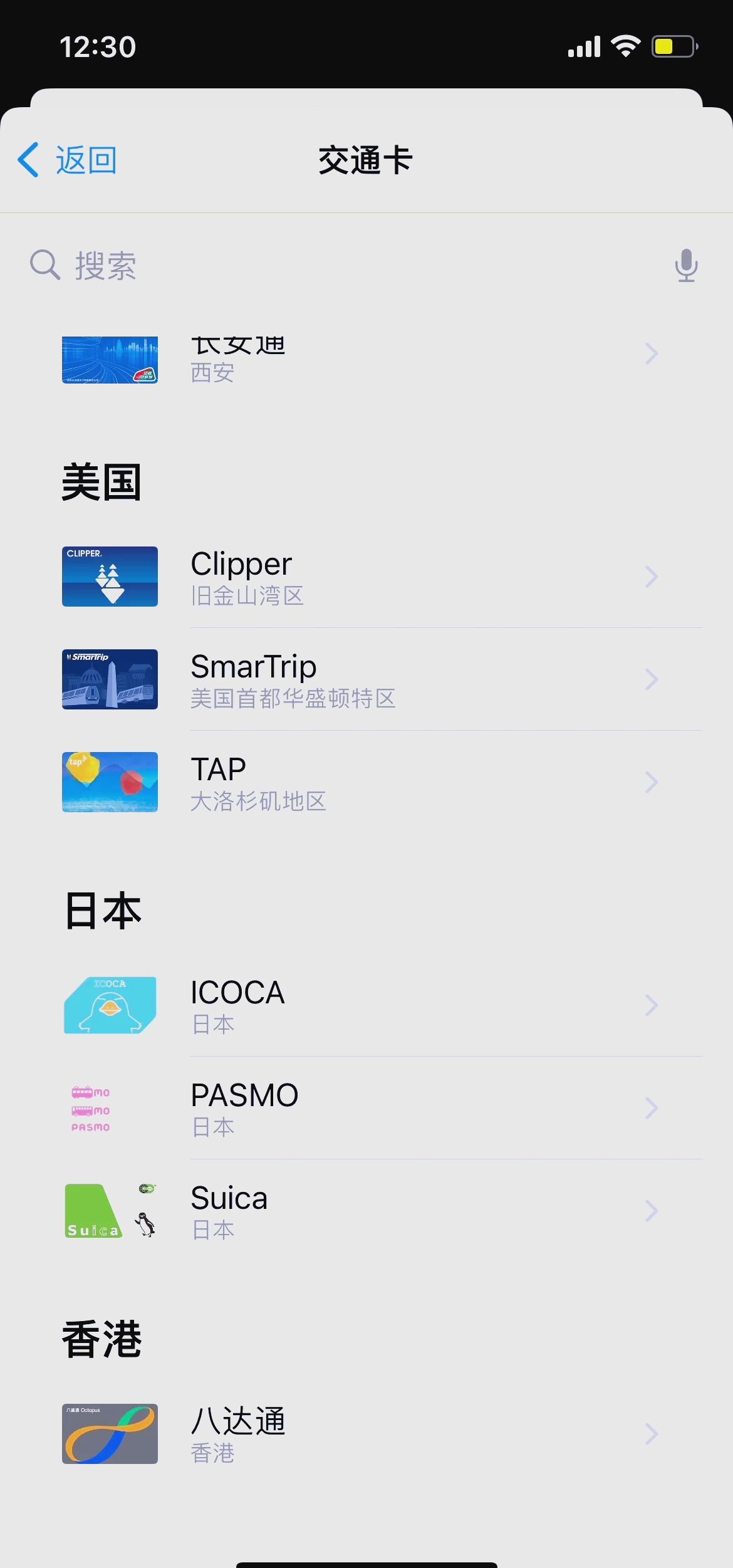
Task: Open the Suica row chevron
Action: (651, 1210)
